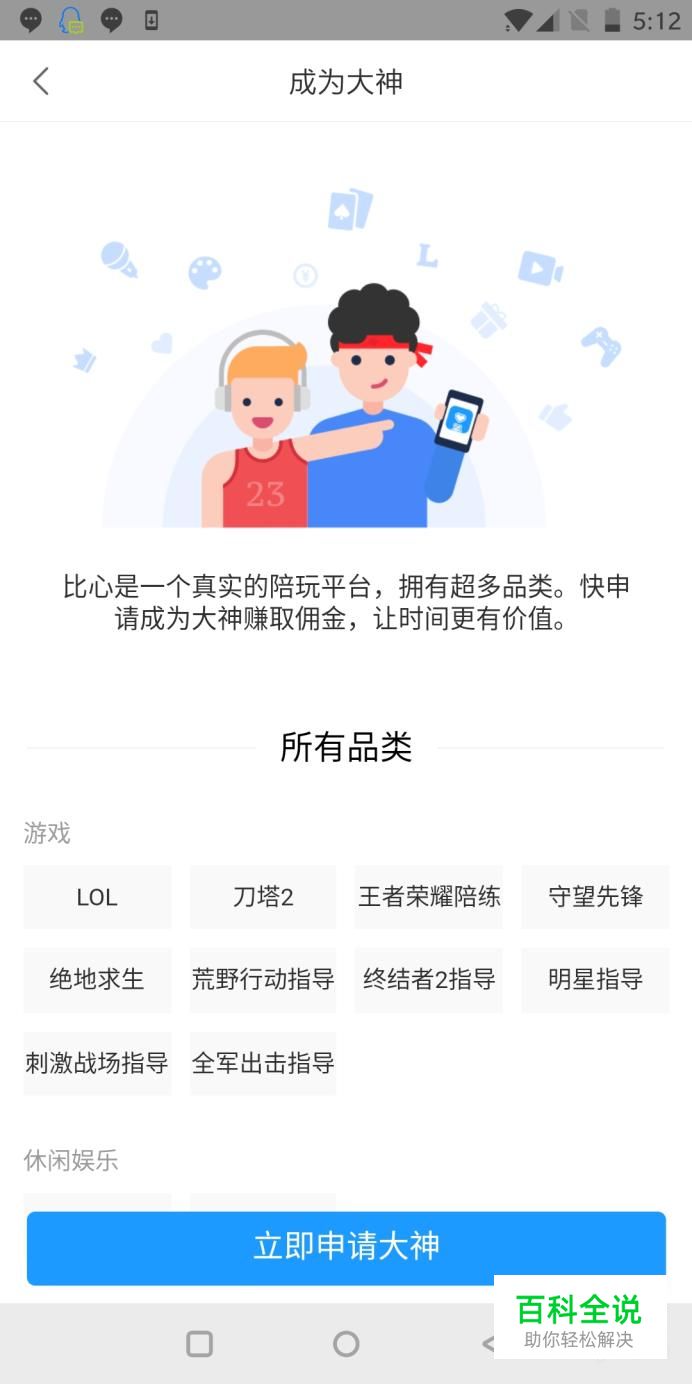
Task: Select 荒野行动指导 category
Action: 263,980
